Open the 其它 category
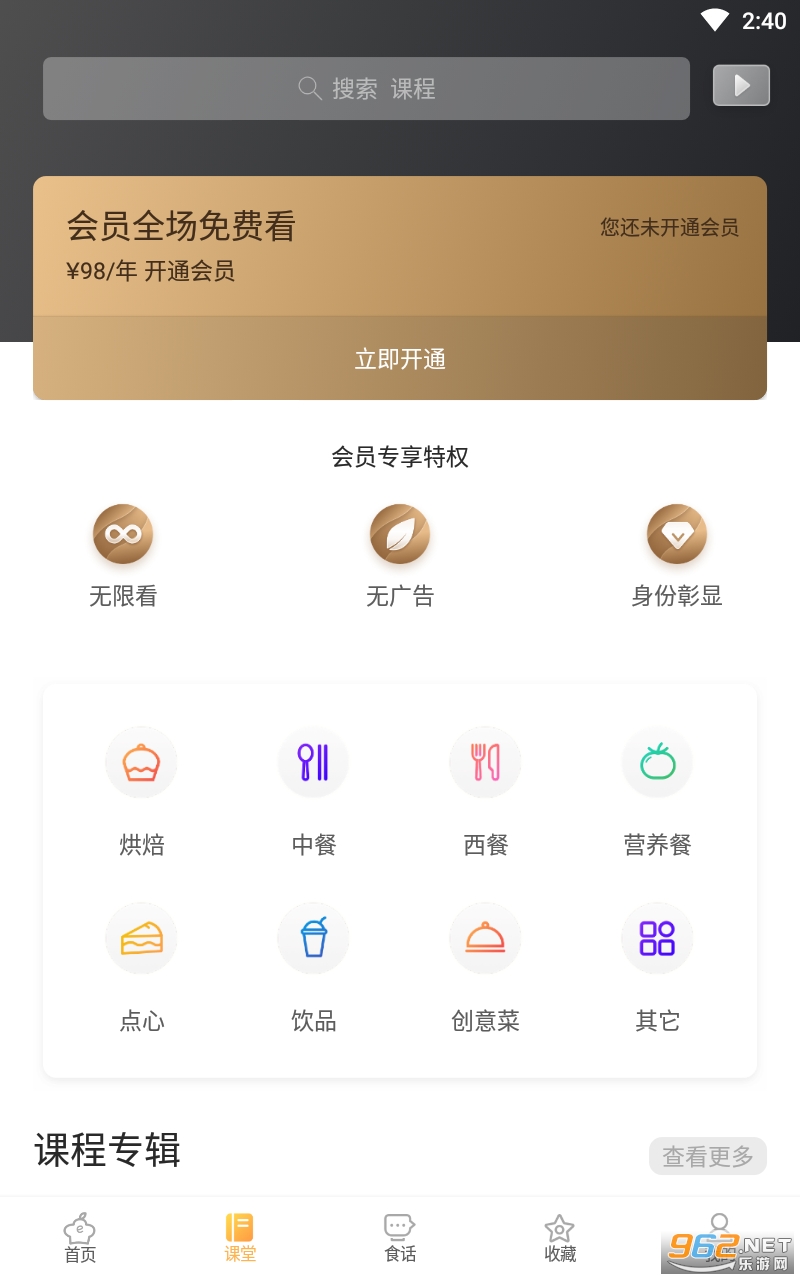Viewport: 800px width, 1280px height. 657,968
